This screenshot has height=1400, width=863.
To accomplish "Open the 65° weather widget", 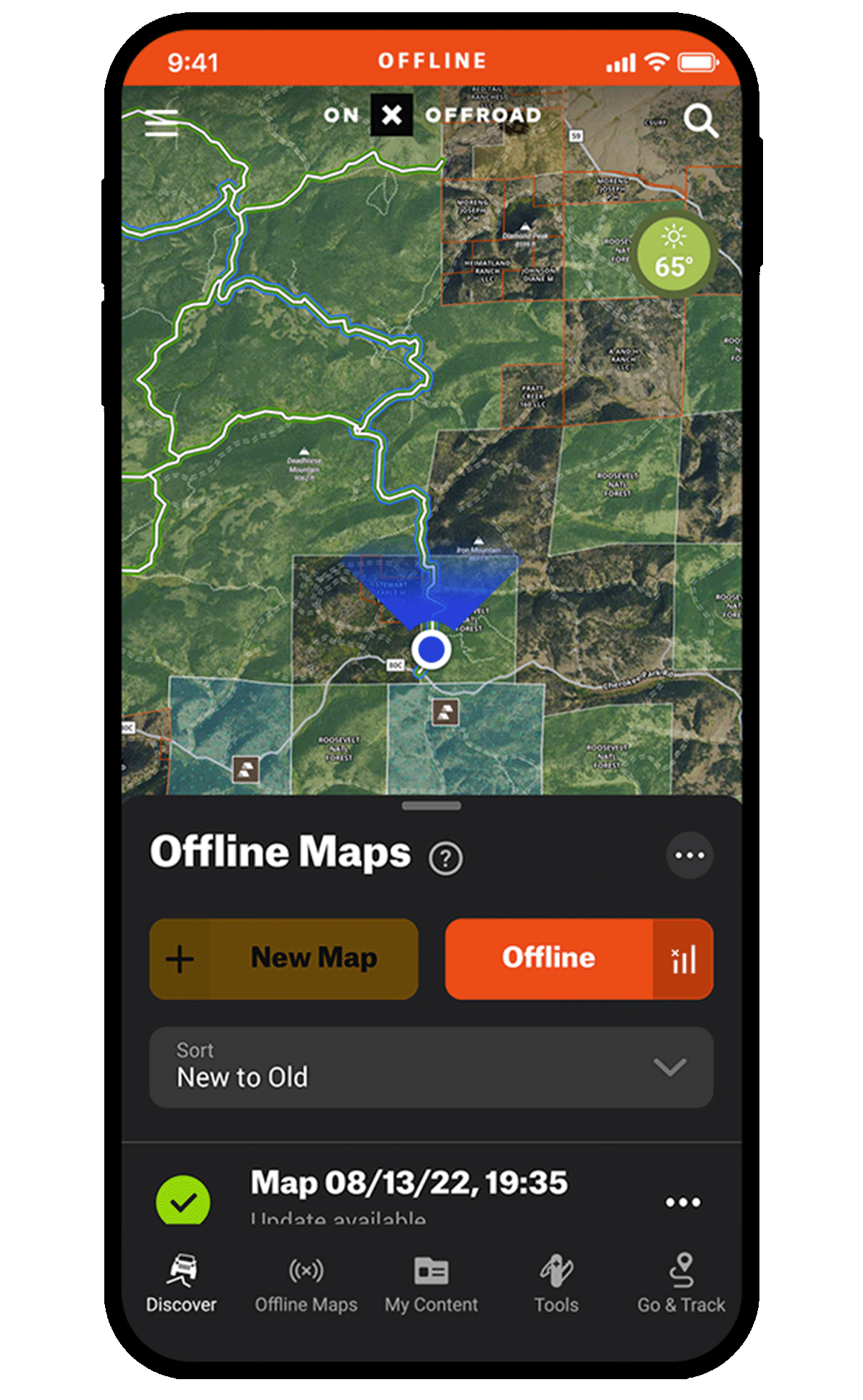I will point(673,255).
